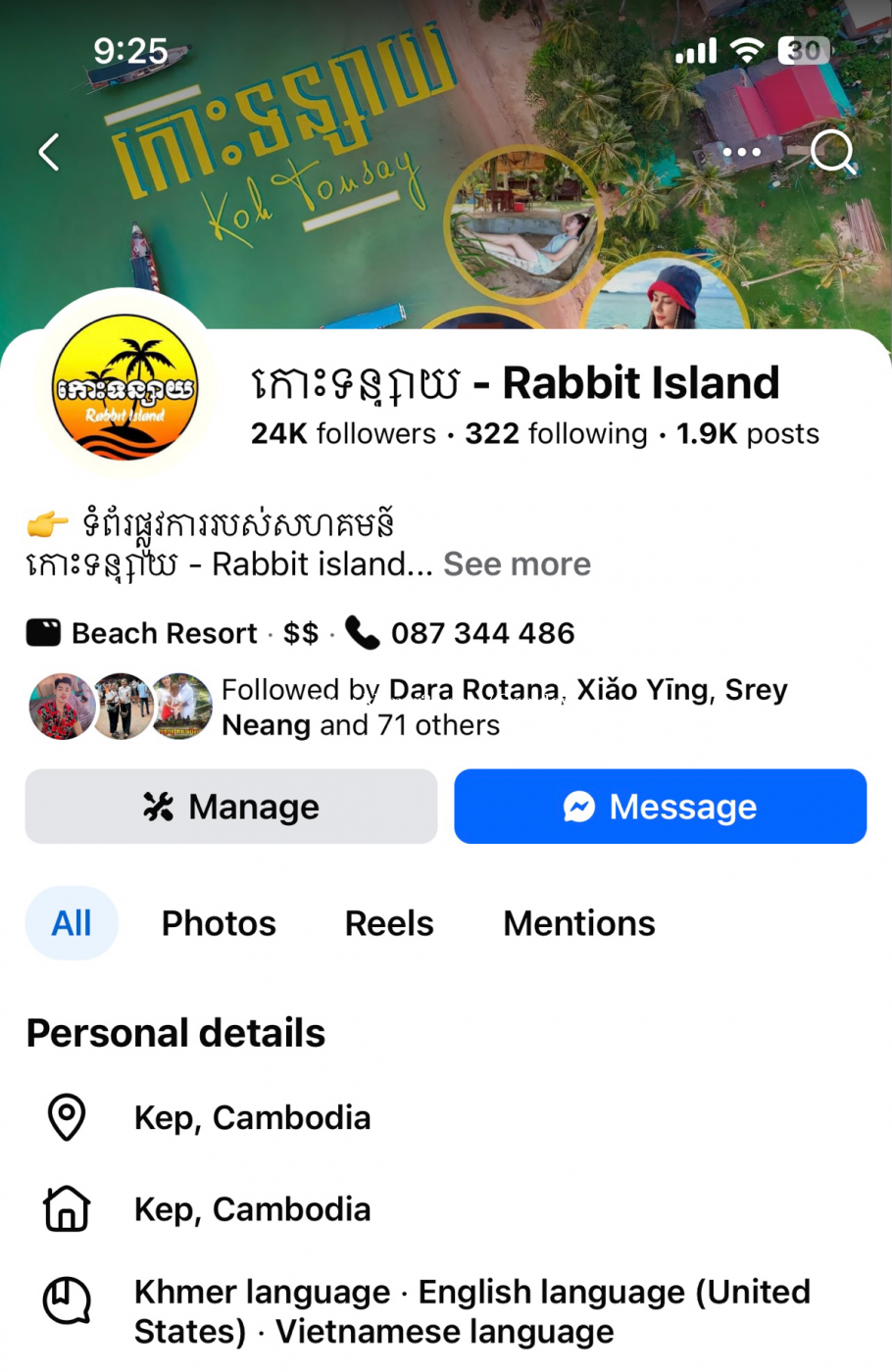Switch to the Reels tab
892x1372 pixels.
click(x=389, y=923)
